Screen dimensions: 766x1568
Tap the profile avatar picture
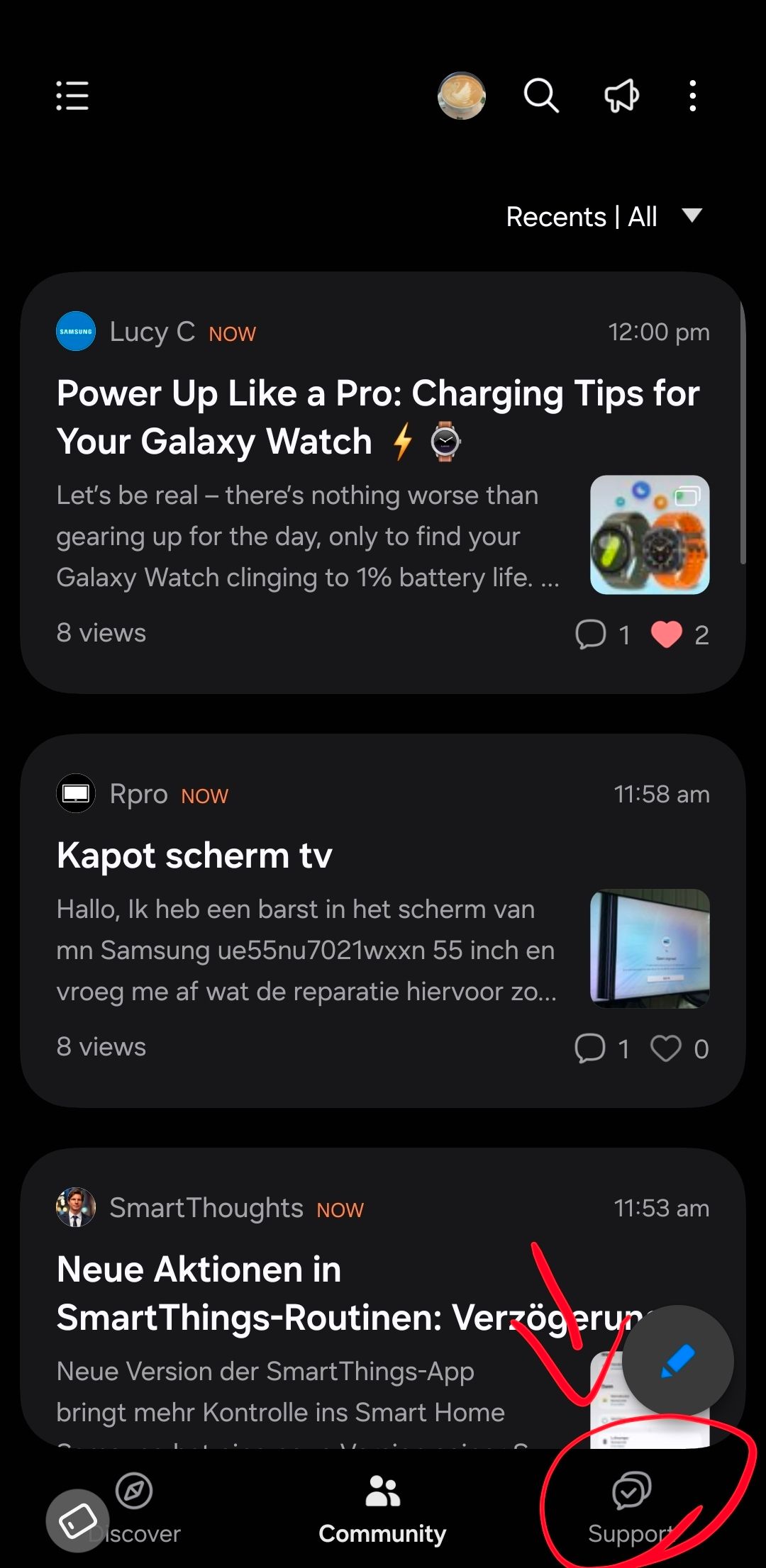point(461,96)
